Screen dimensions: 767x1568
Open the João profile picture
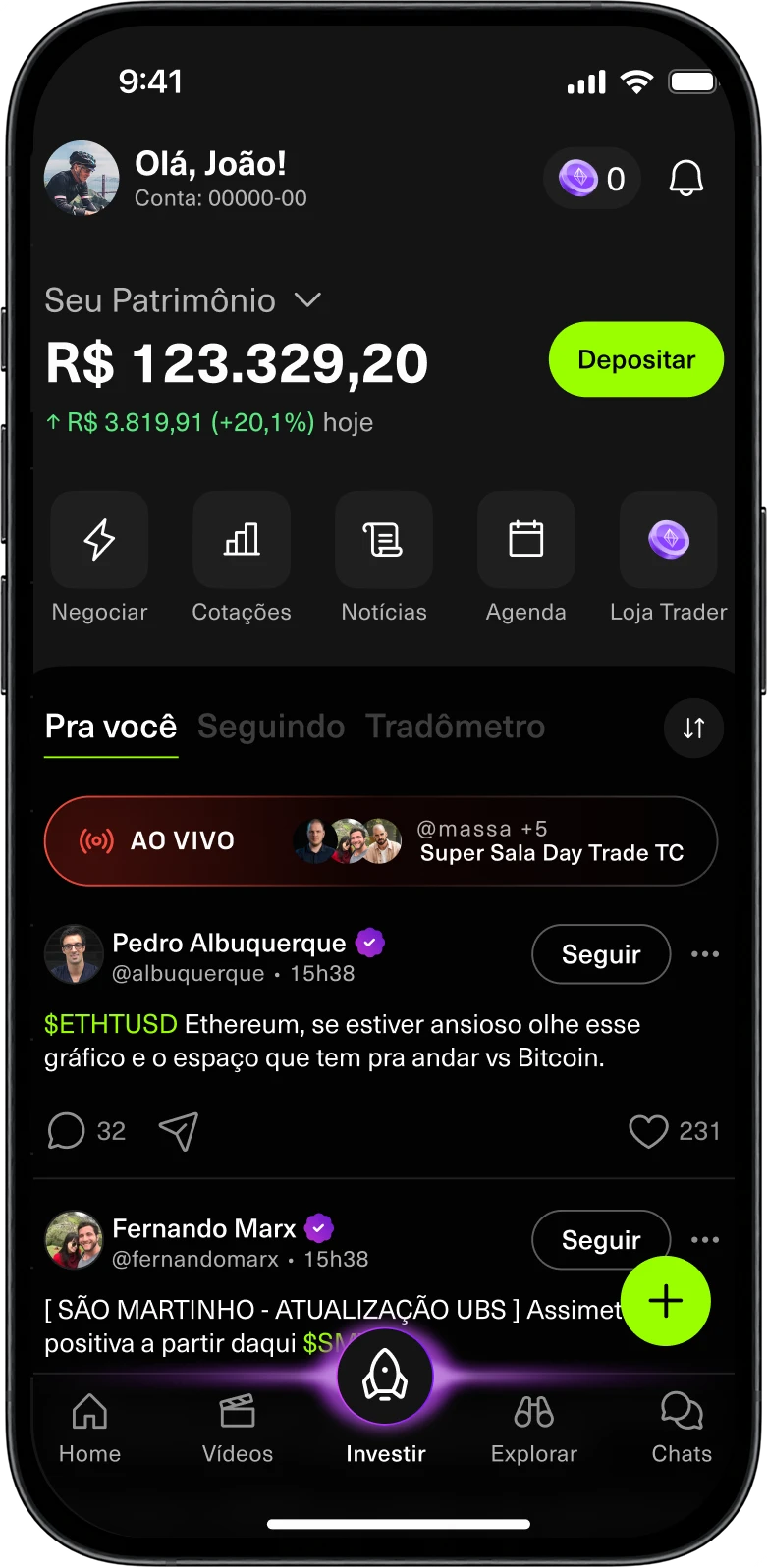(x=82, y=178)
